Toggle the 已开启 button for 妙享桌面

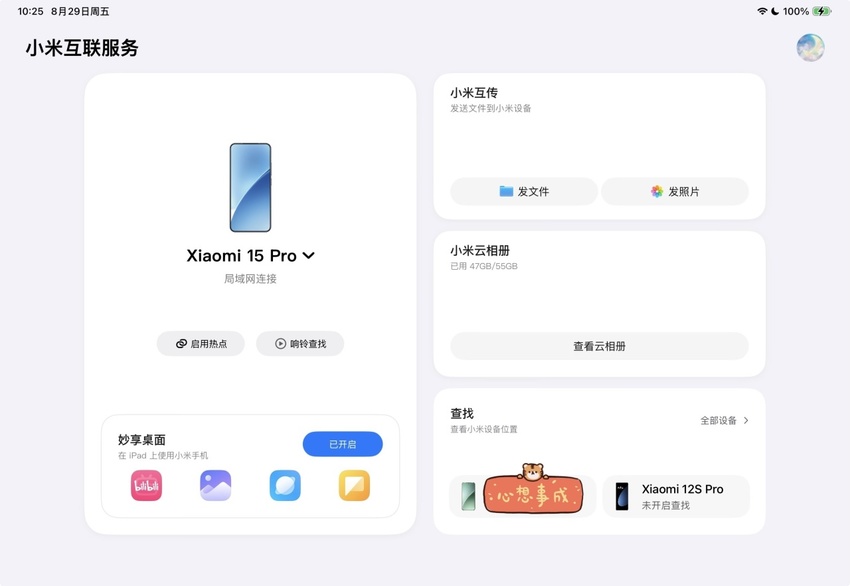point(342,444)
